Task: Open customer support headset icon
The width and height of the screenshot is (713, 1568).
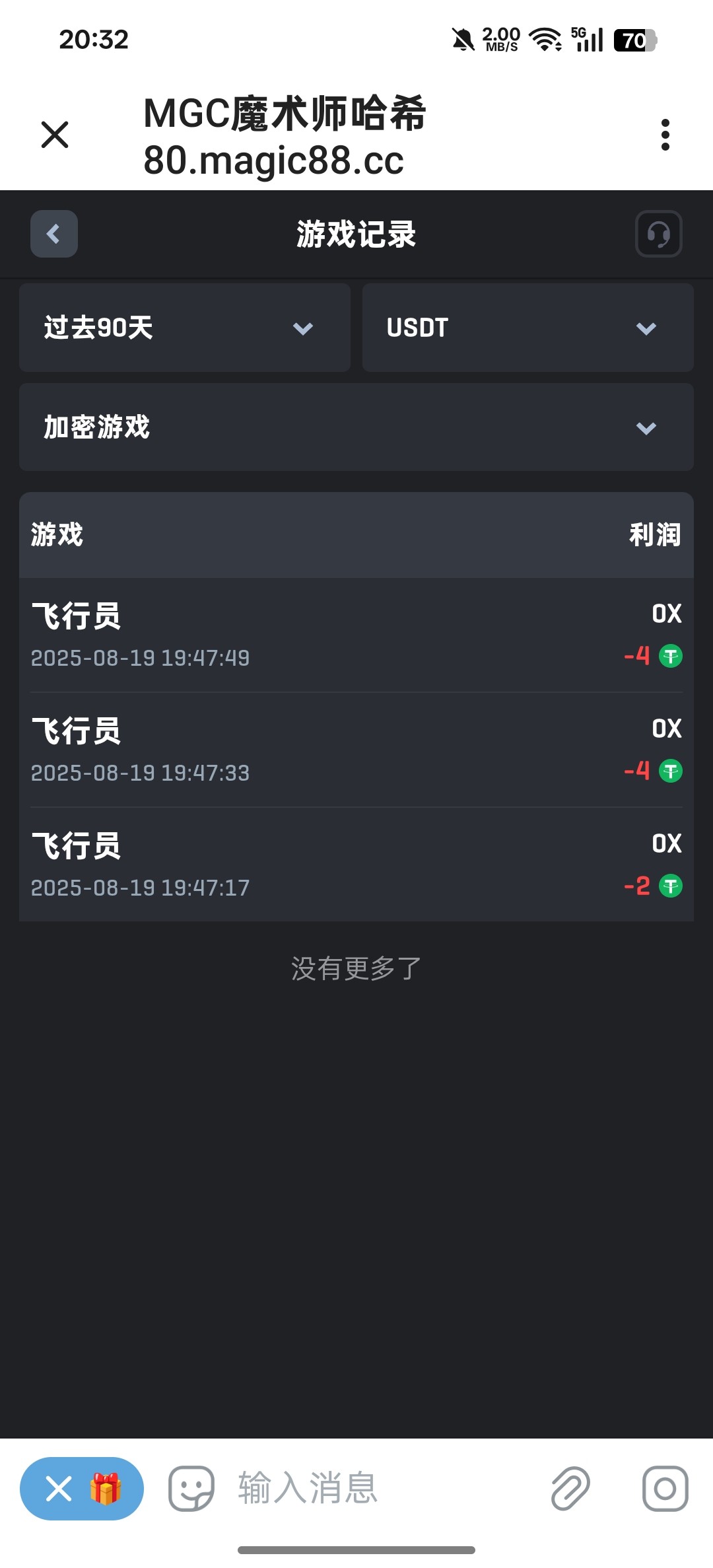Action: (x=658, y=234)
